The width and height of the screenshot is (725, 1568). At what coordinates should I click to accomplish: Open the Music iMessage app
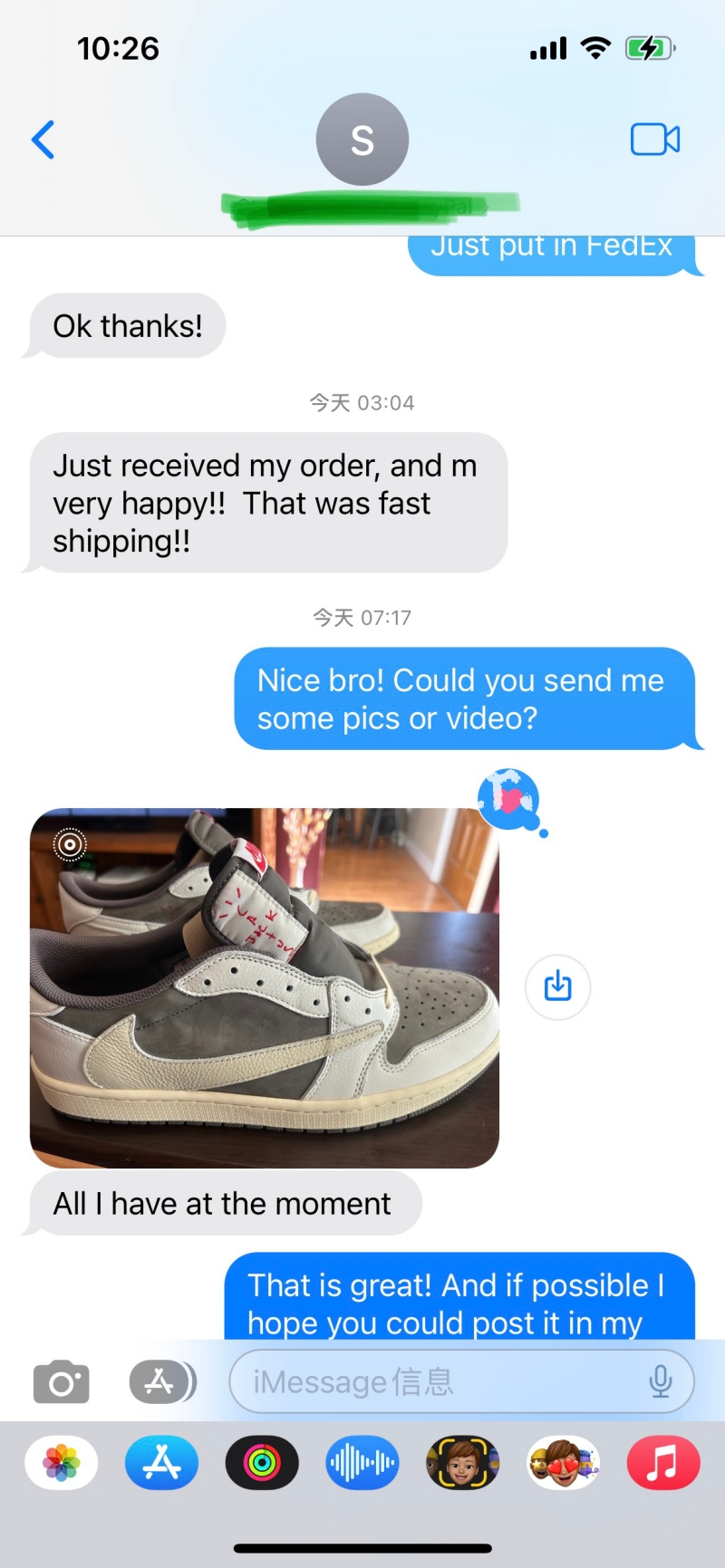[663, 1463]
